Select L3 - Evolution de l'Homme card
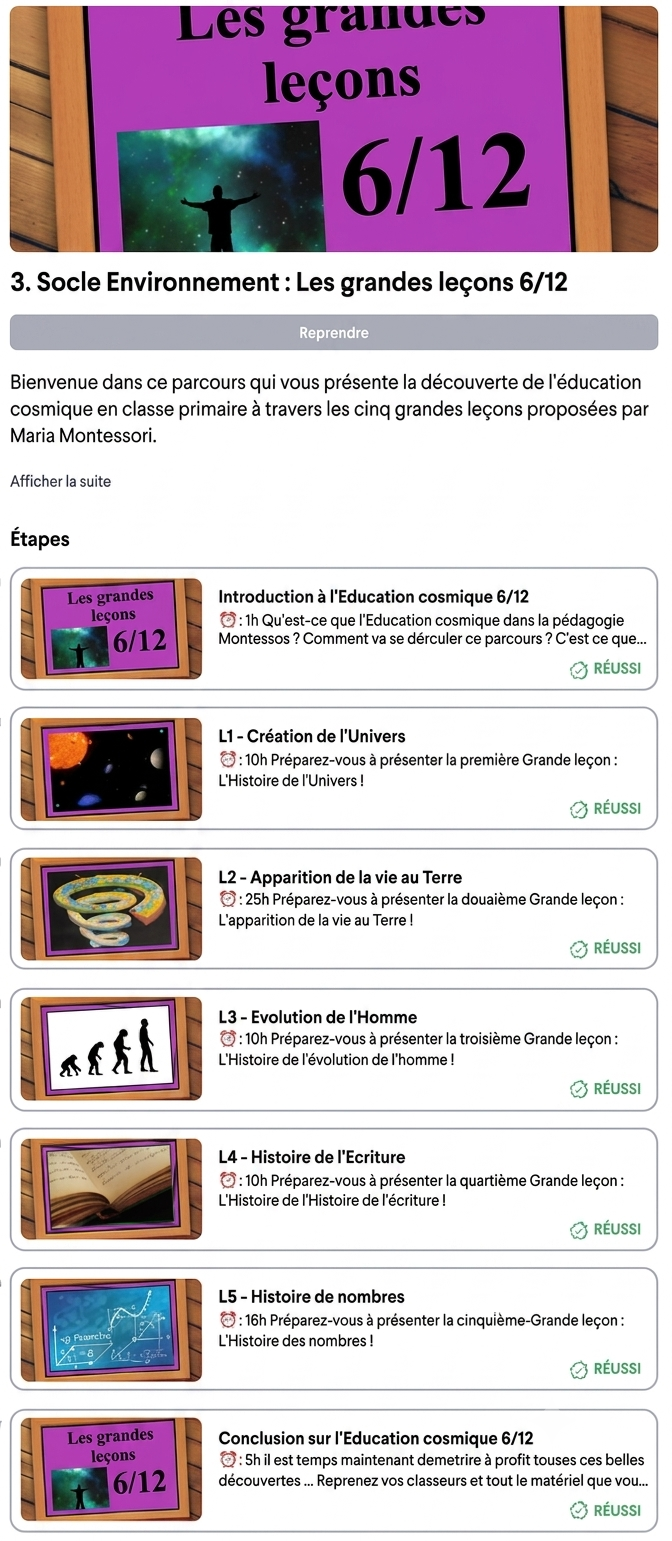672x1541 pixels. [334, 1049]
